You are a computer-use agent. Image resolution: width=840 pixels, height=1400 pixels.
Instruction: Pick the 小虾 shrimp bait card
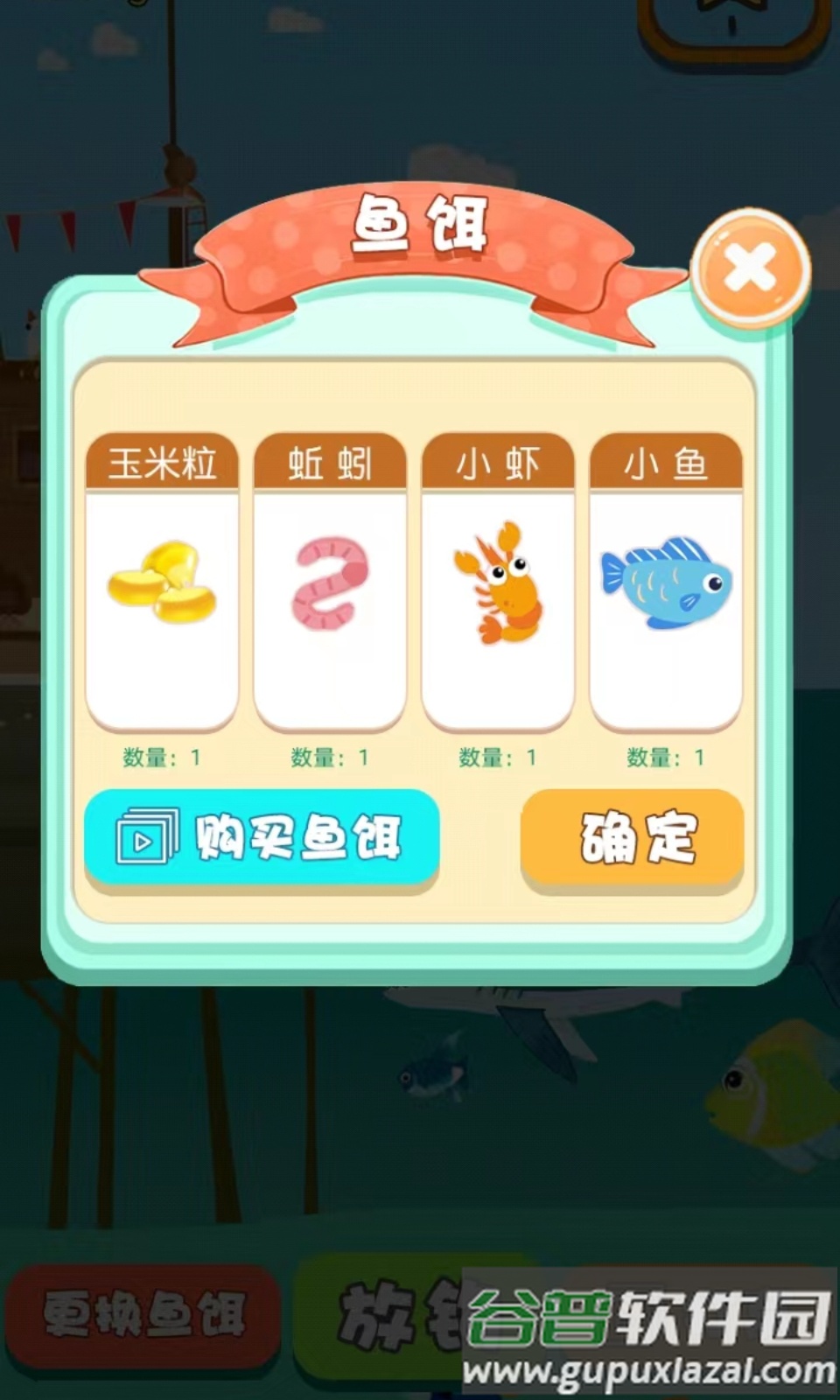click(x=498, y=584)
